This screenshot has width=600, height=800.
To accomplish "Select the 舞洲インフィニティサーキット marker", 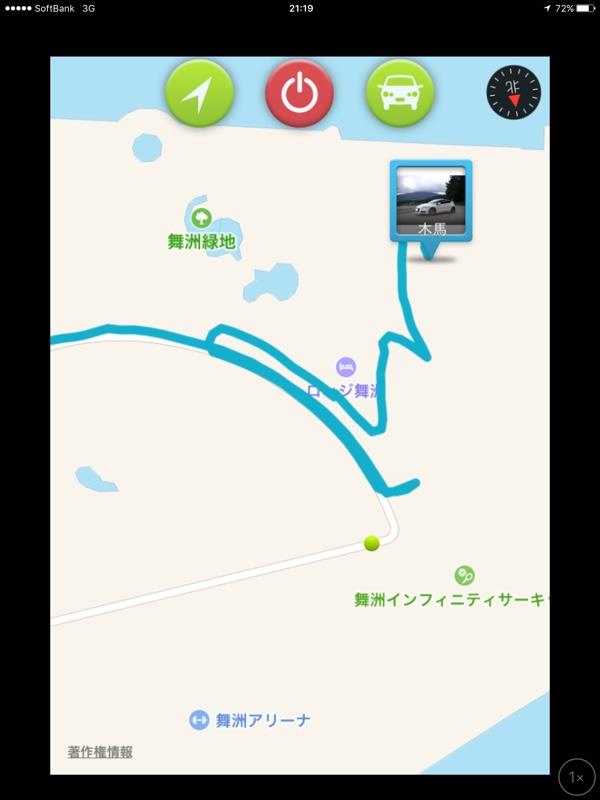I will (464, 576).
